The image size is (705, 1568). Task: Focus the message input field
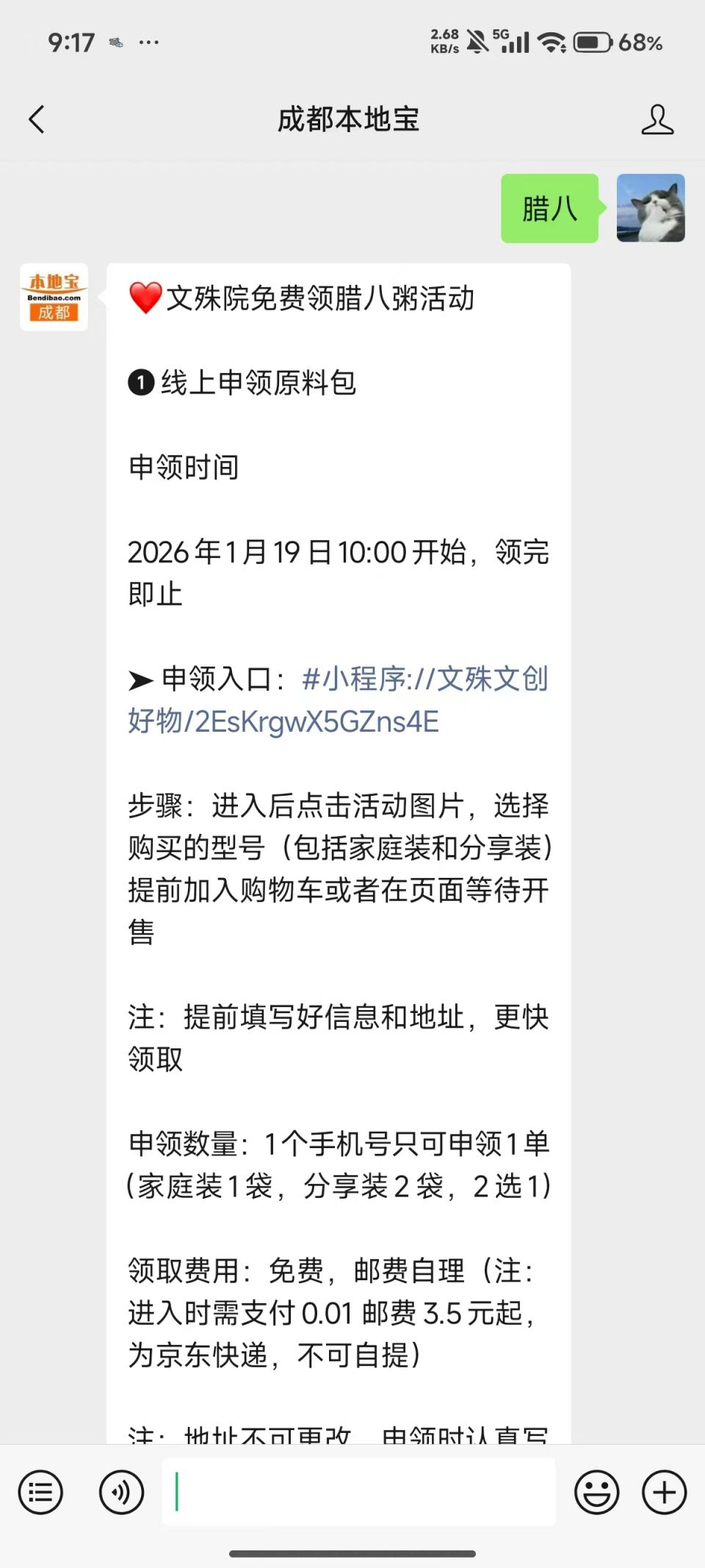tap(360, 1492)
